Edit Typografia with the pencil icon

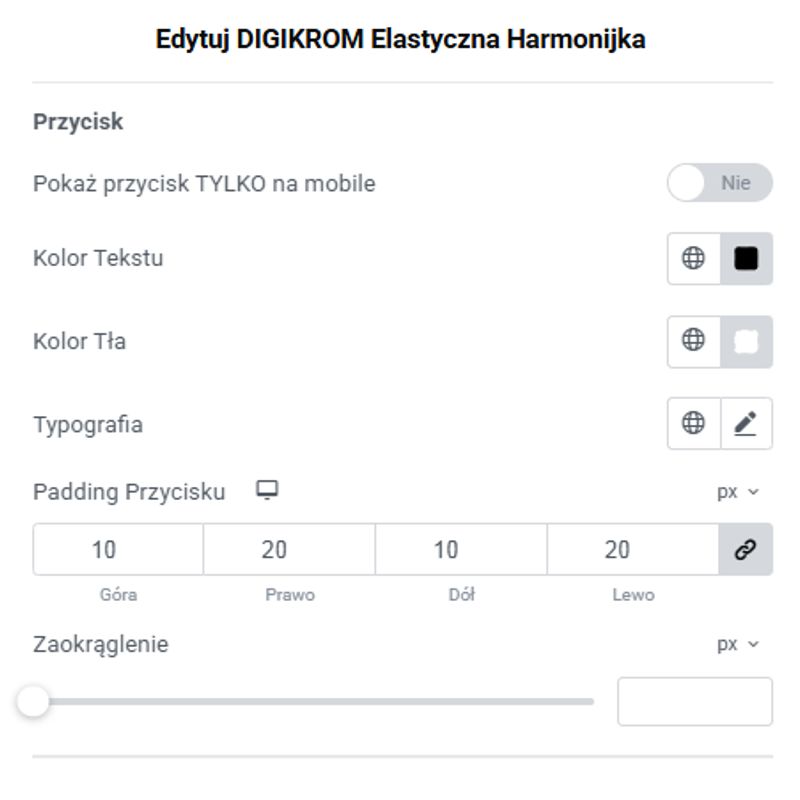tap(746, 424)
